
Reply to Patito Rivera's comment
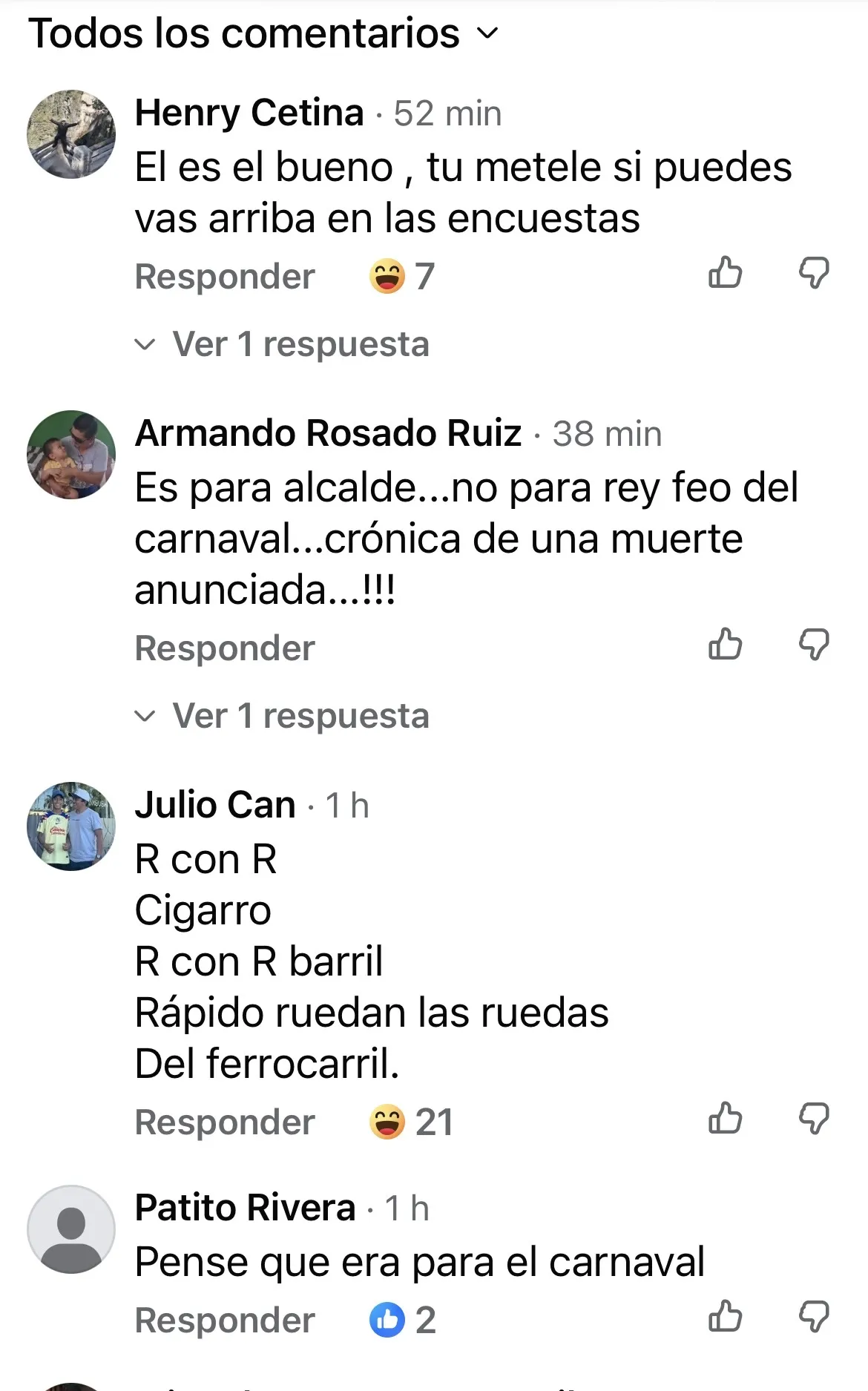[x=225, y=1321]
